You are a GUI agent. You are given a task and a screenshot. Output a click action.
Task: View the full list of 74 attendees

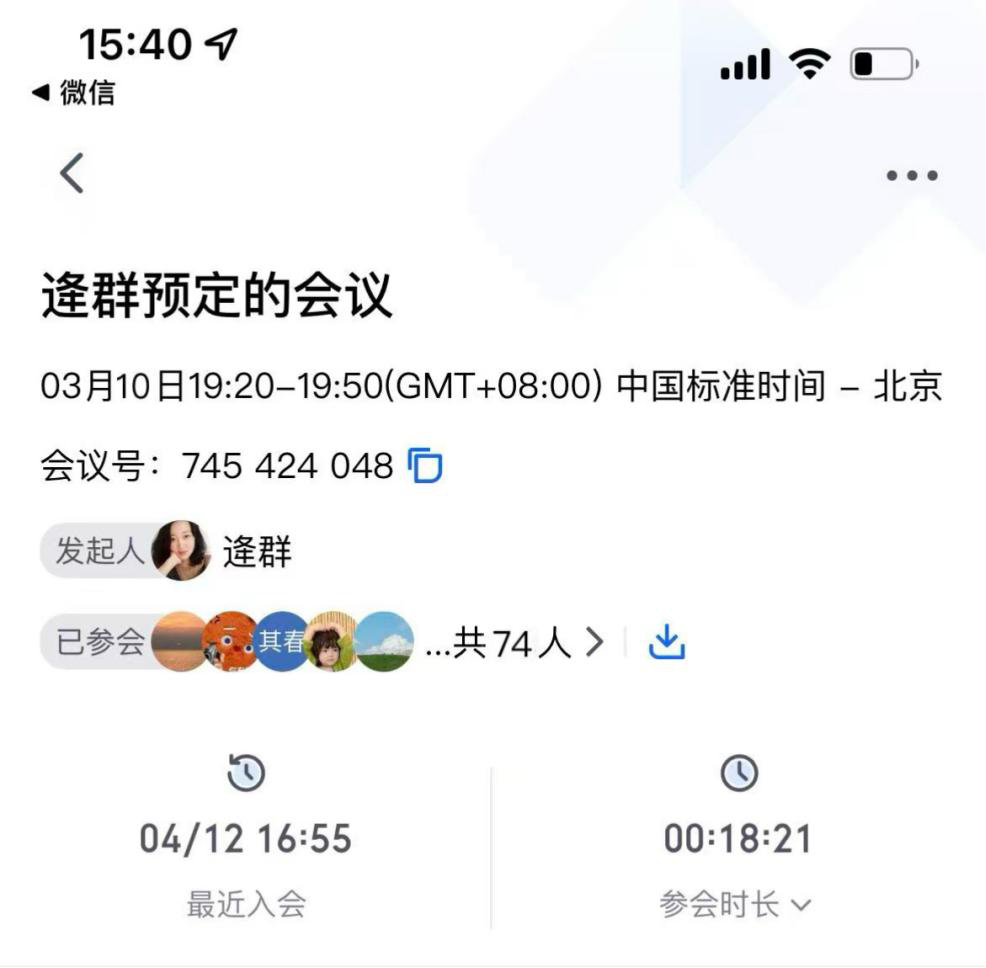pyautogui.click(x=593, y=642)
